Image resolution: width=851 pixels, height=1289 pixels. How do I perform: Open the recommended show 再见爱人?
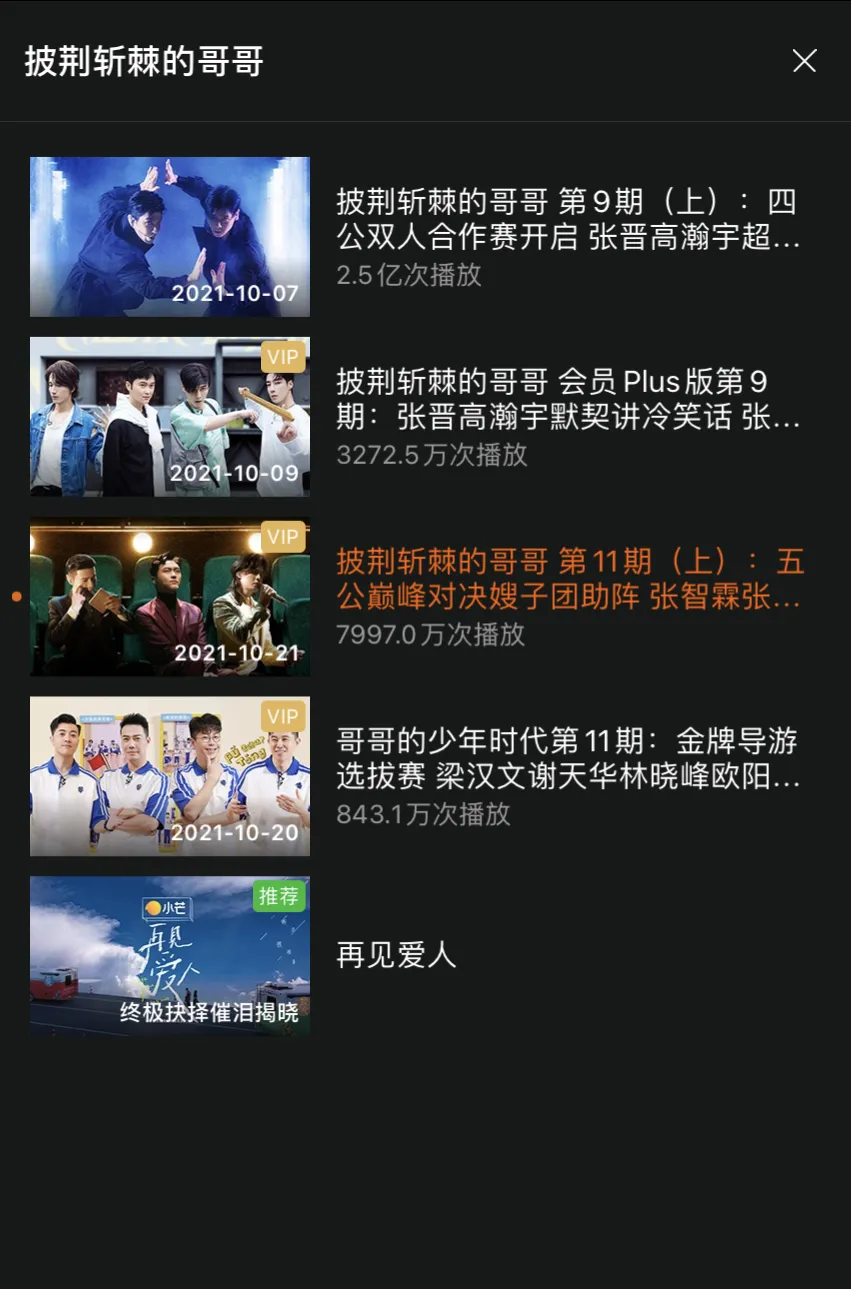(x=396, y=955)
